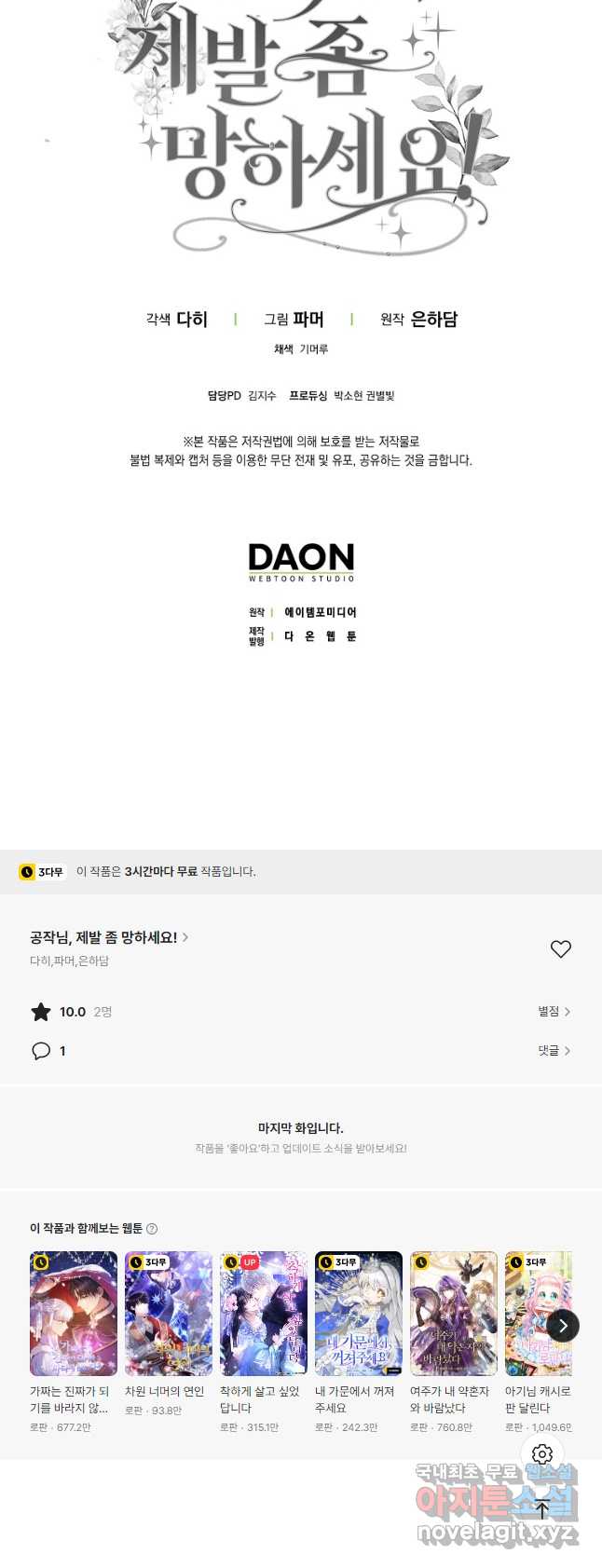Open the webtoon 착하게 살고 싶었답니다
The image size is (602, 1568).
264,1314
